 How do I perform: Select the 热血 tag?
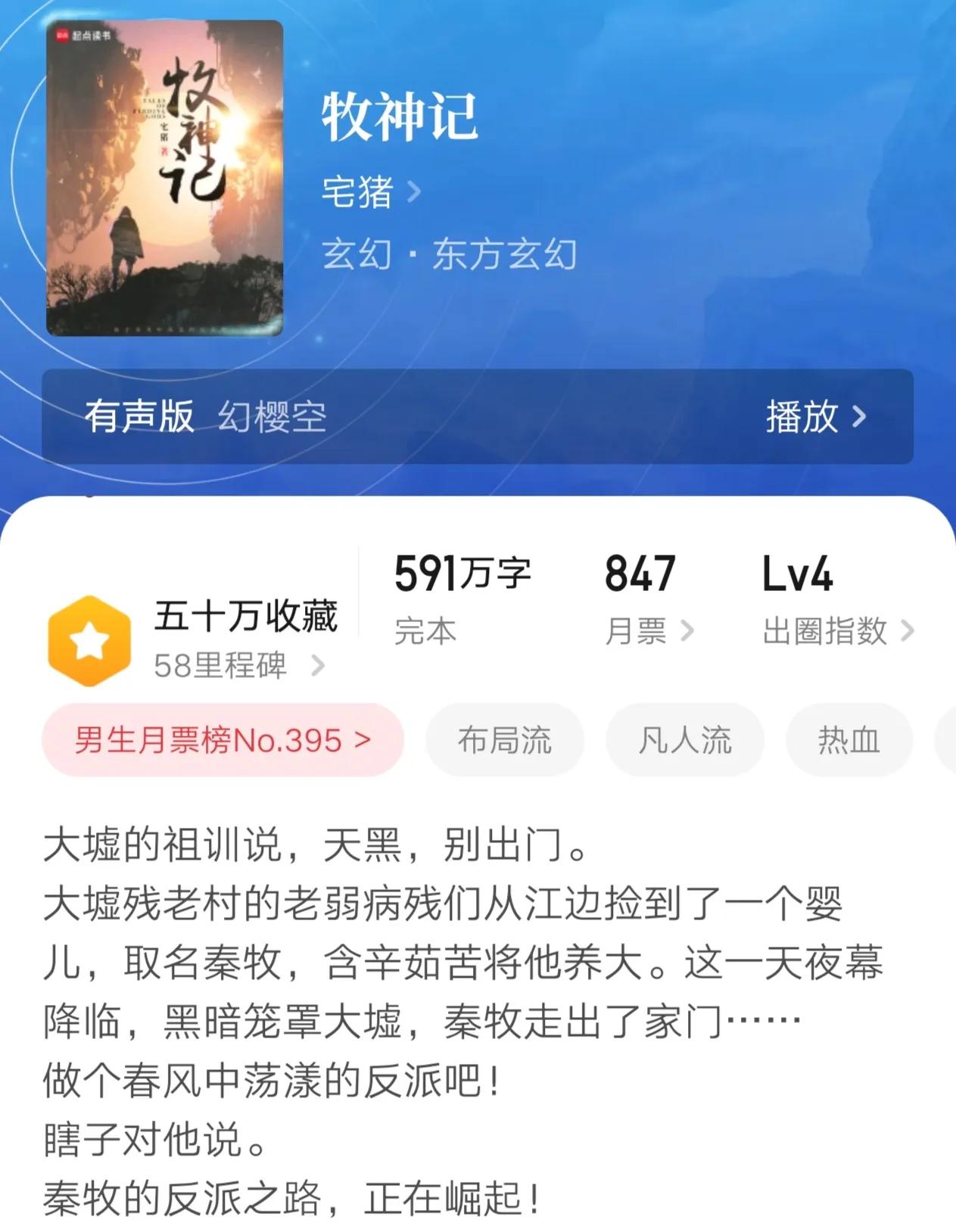[x=849, y=740]
